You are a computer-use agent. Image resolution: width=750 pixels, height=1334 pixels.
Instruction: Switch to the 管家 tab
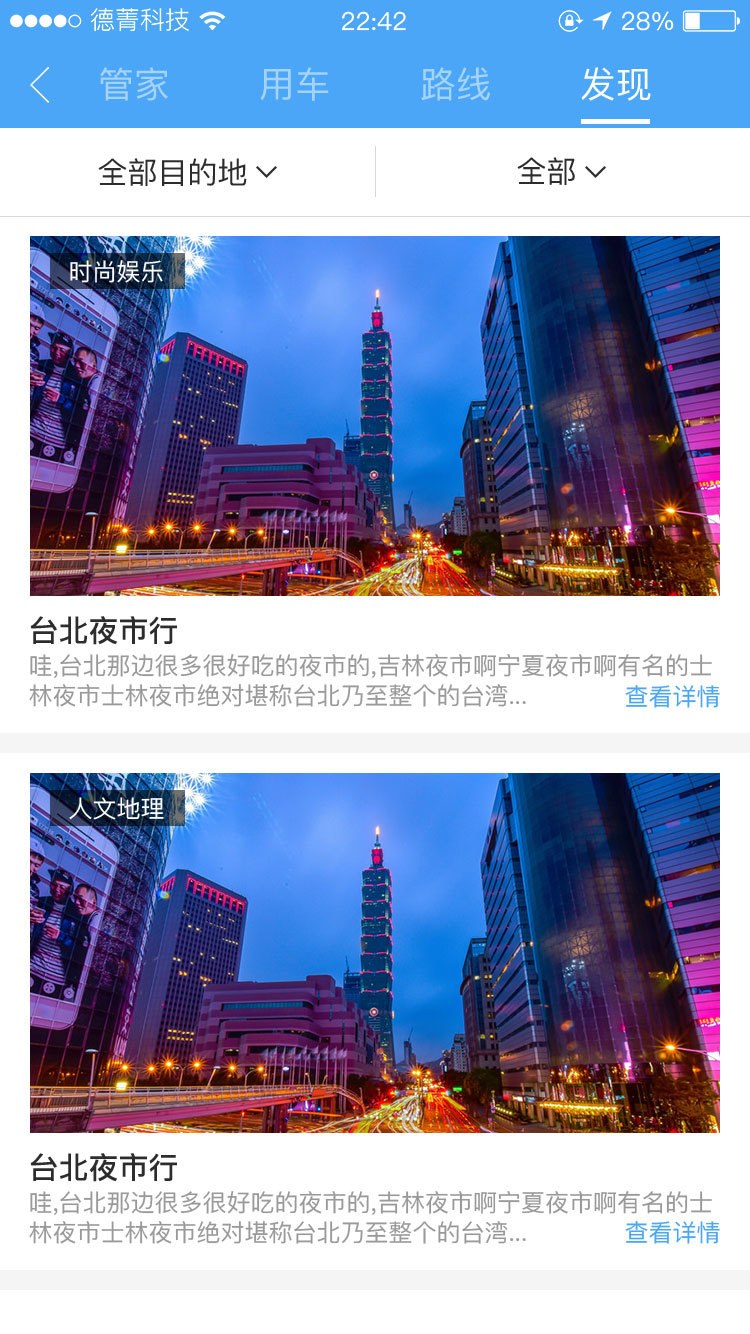(134, 85)
